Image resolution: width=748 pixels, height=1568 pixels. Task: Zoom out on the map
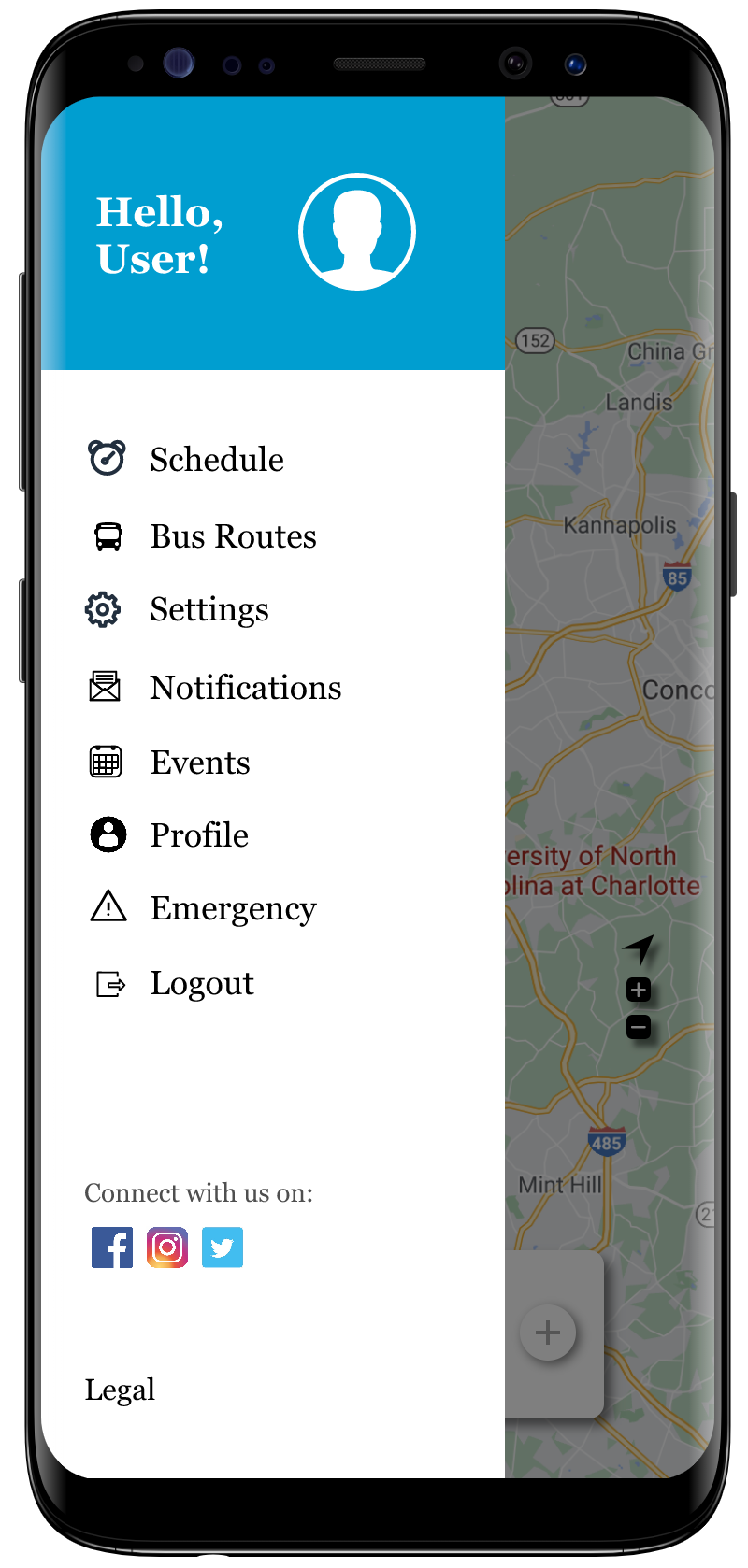tap(639, 1028)
